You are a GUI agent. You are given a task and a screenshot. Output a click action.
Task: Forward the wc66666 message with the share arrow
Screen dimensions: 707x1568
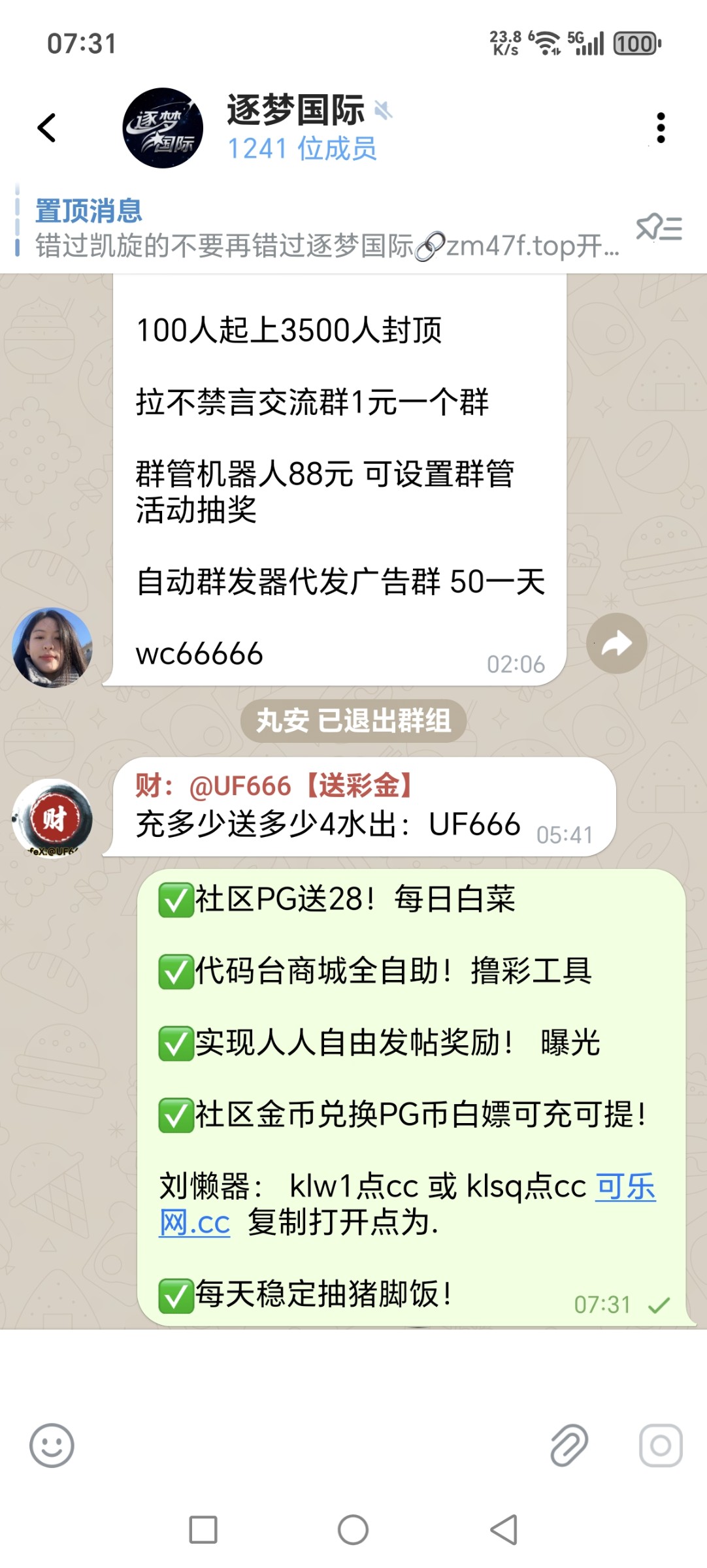(x=616, y=644)
